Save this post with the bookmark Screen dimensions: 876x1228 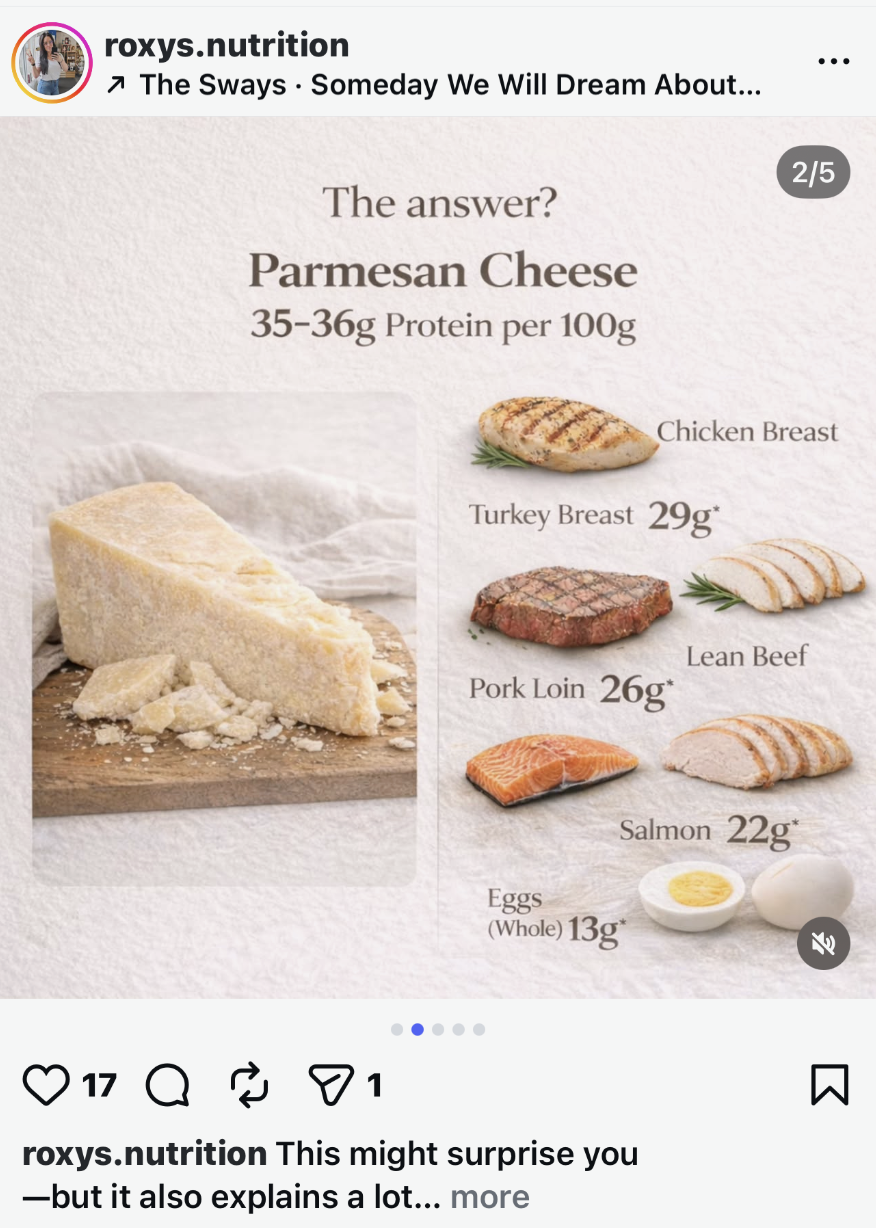(x=829, y=1085)
